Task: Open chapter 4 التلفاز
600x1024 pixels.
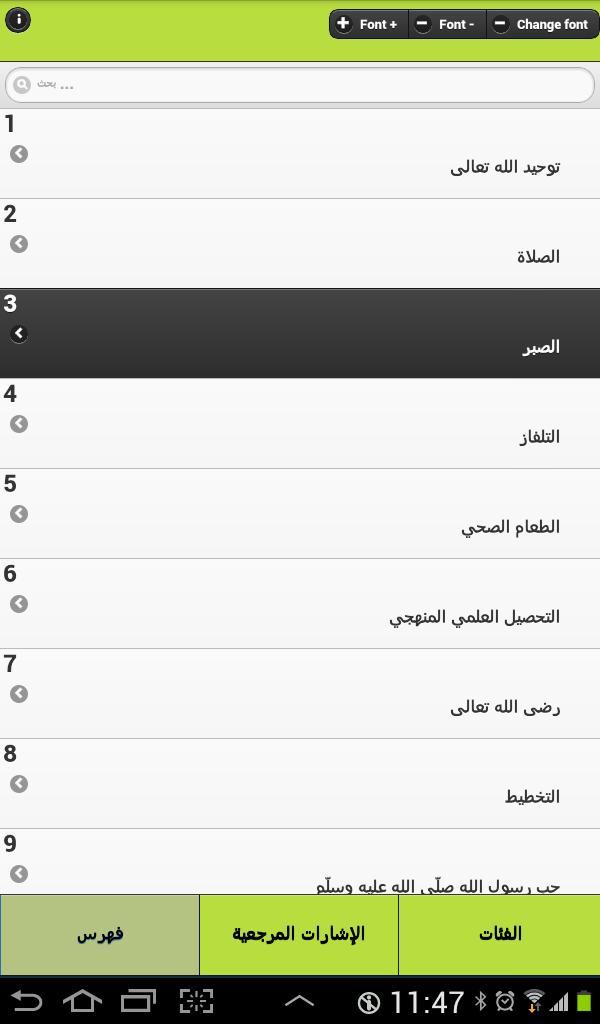Action: point(300,424)
